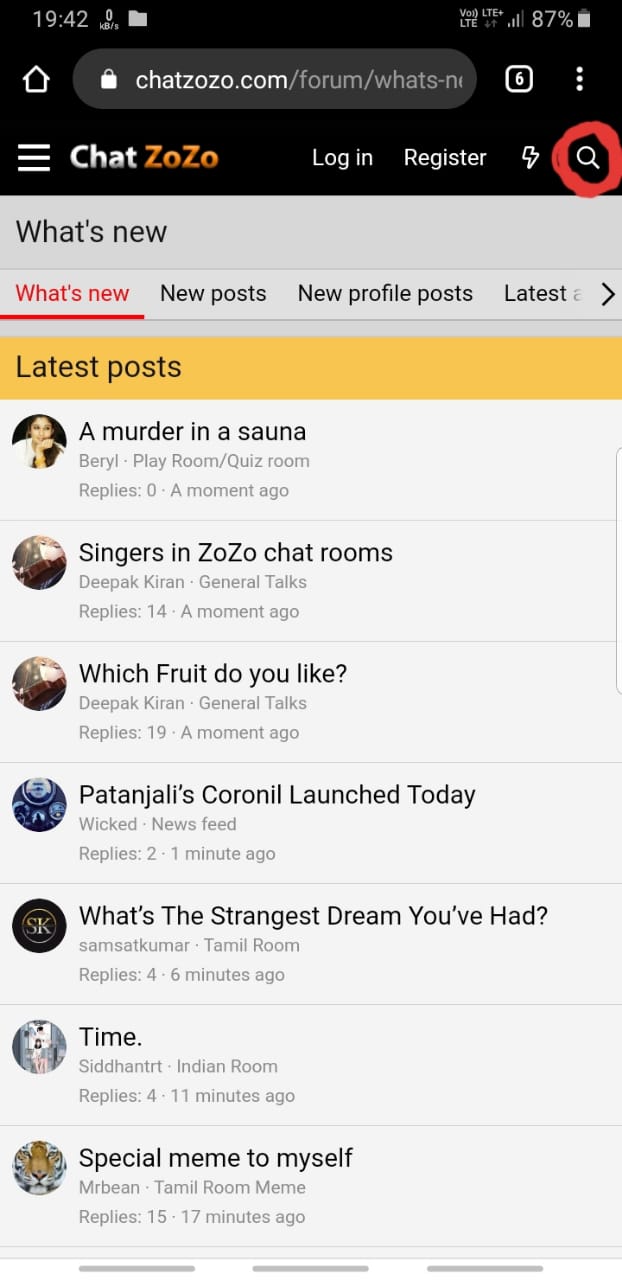Open the Register page
The image size is (622, 1280).
pos(445,158)
